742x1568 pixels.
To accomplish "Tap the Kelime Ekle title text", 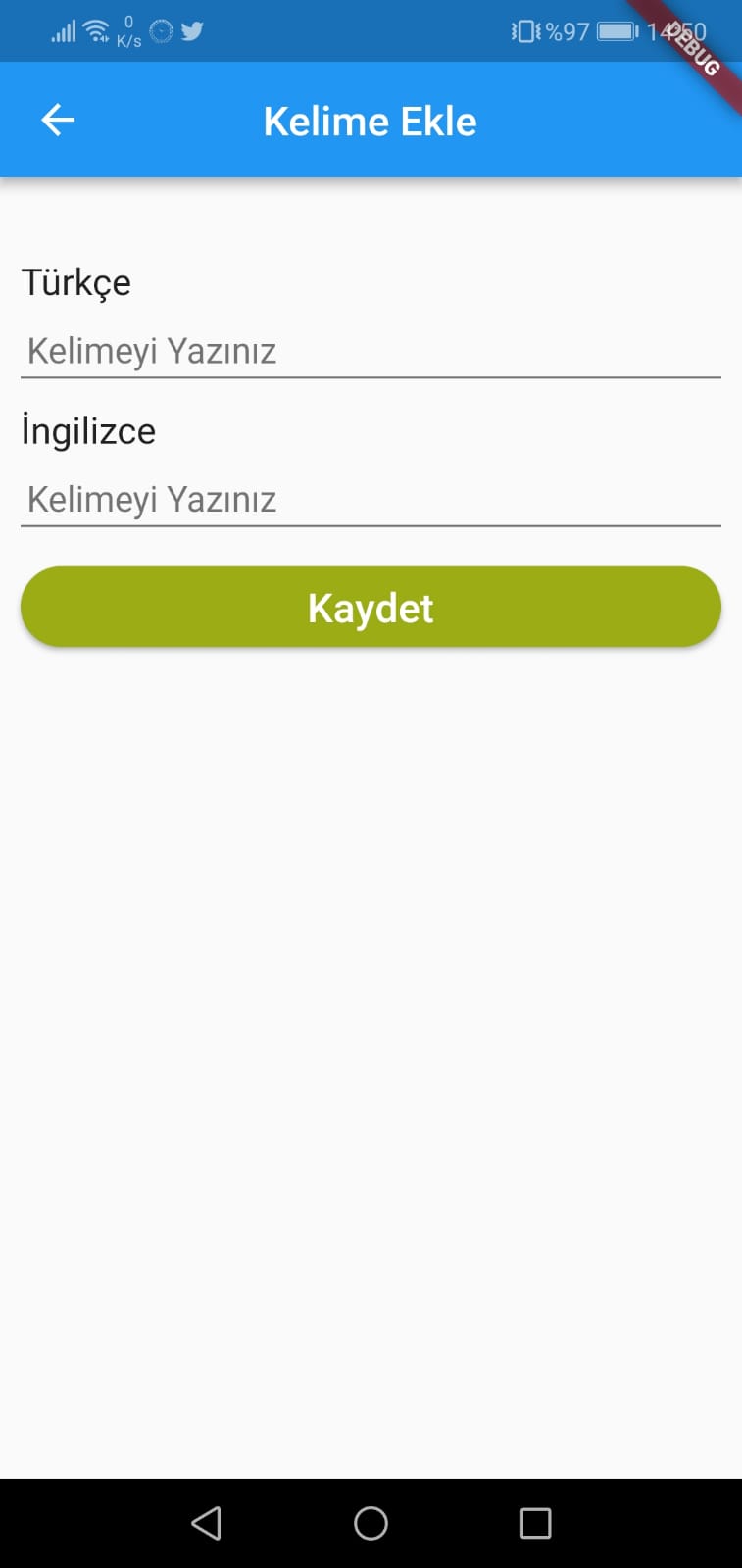I will [370, 120].
